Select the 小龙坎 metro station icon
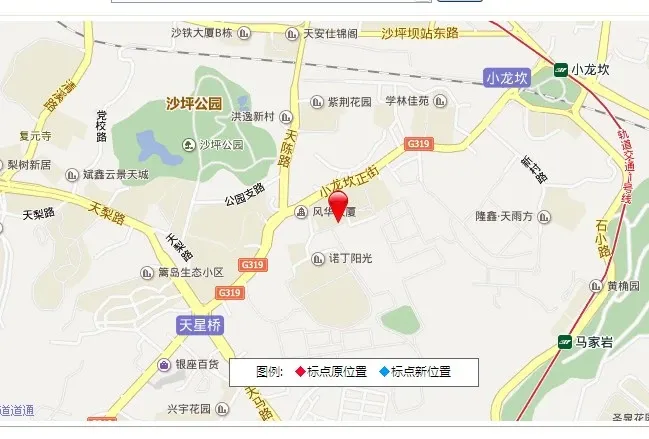 coord(562,69)
